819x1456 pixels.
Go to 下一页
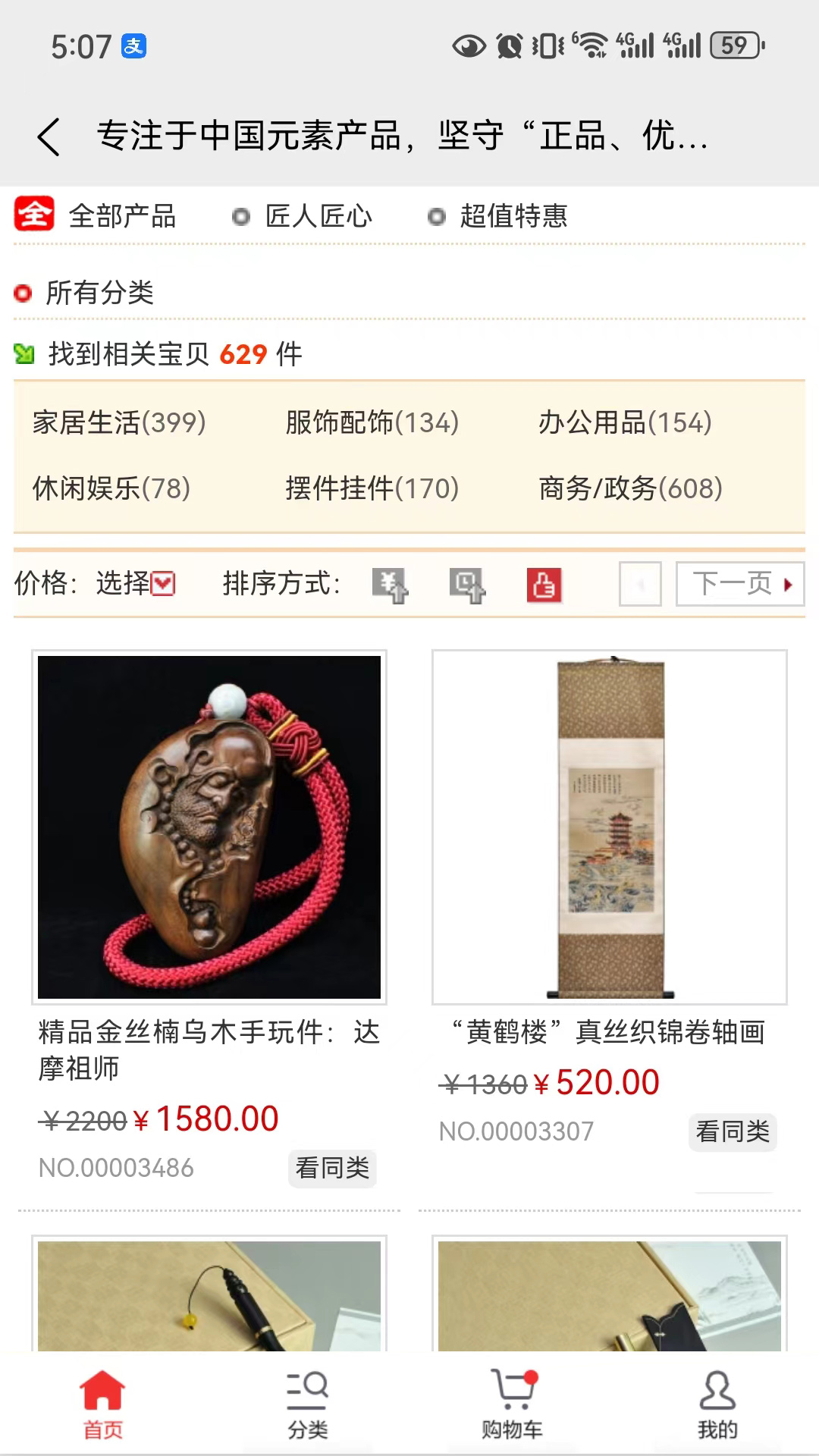[x=739, y=584]
